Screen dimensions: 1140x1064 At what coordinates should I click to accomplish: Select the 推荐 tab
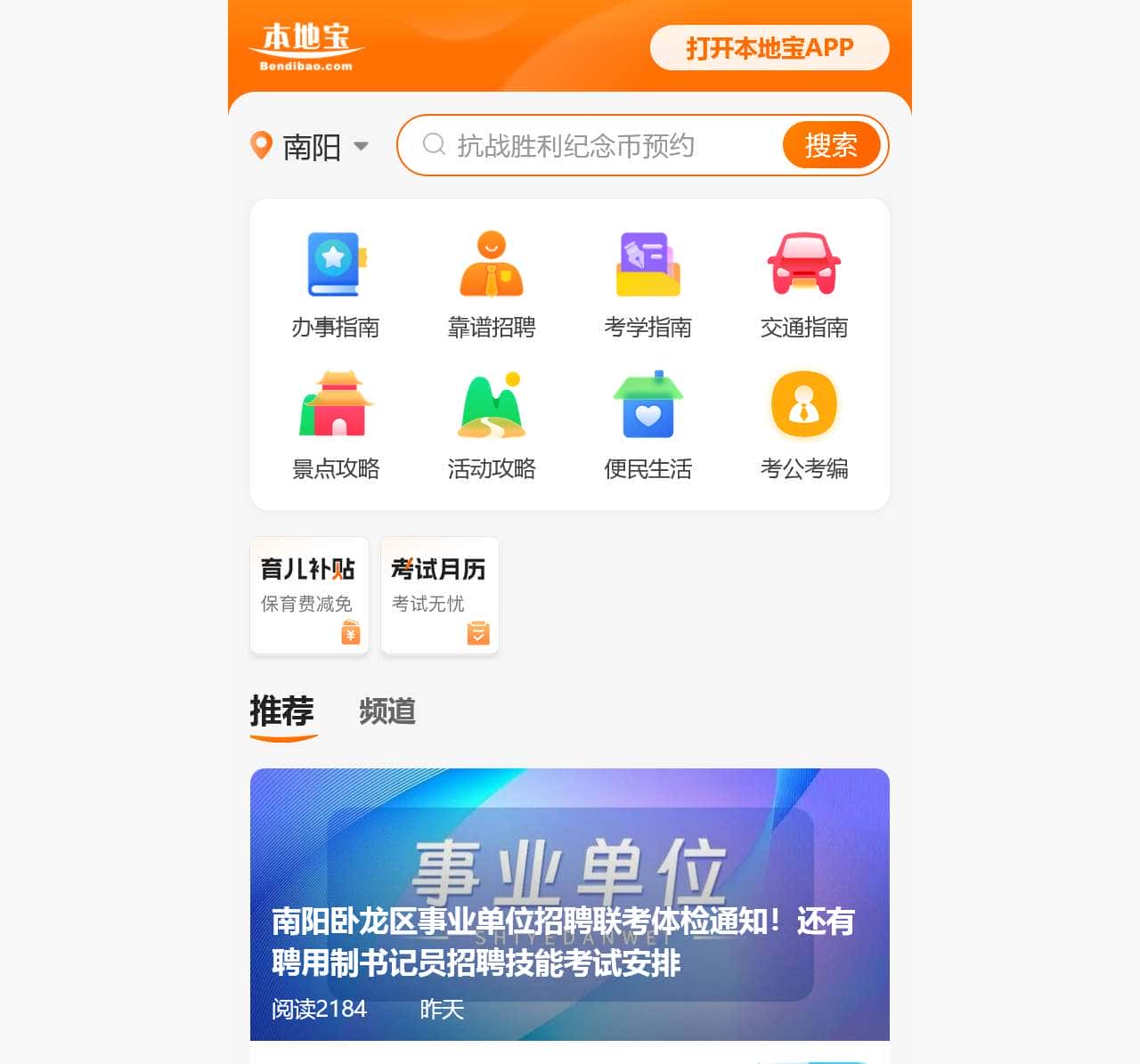[x=282, y=712]
